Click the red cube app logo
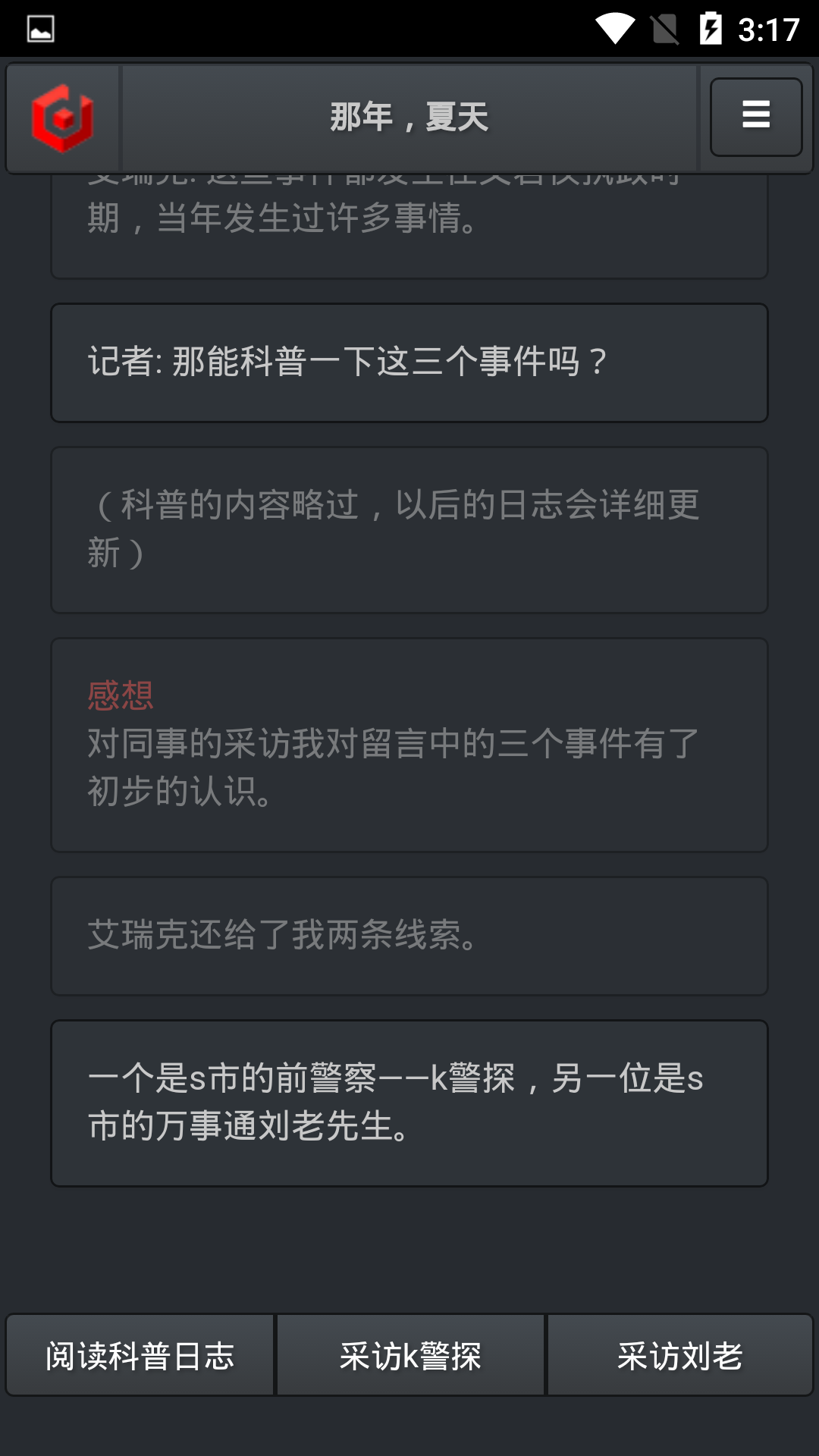 pos(64,118)
